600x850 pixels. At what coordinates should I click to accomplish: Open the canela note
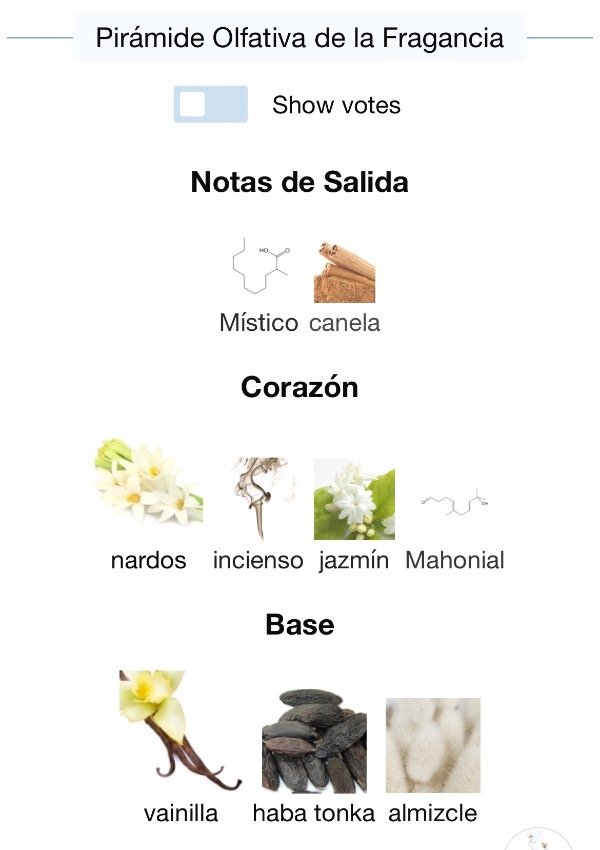coord(345,287)
